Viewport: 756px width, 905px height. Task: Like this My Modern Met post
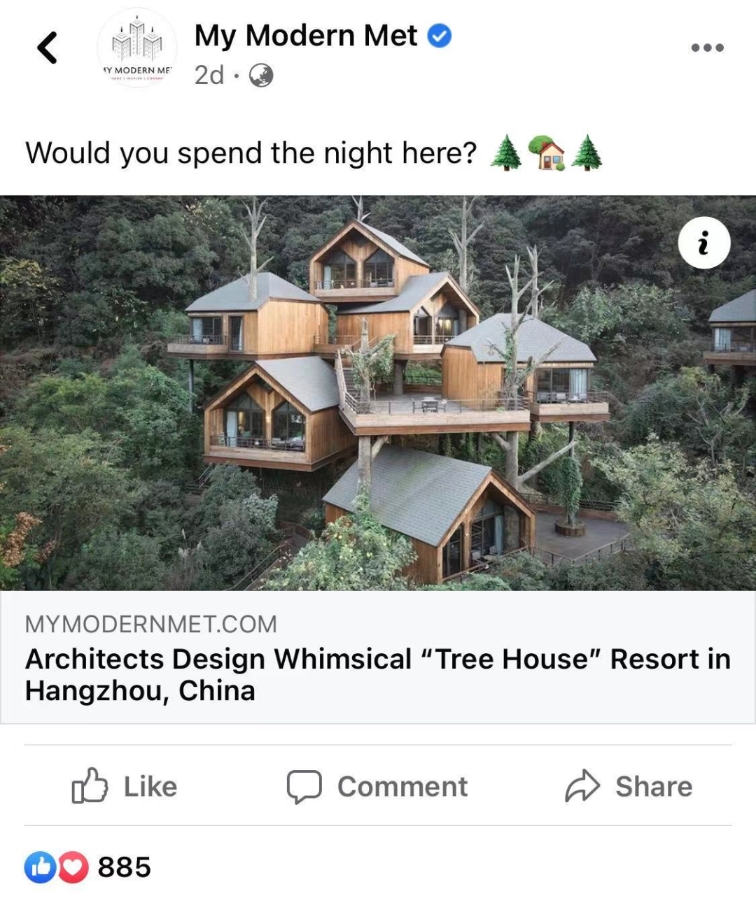(124, 786)
